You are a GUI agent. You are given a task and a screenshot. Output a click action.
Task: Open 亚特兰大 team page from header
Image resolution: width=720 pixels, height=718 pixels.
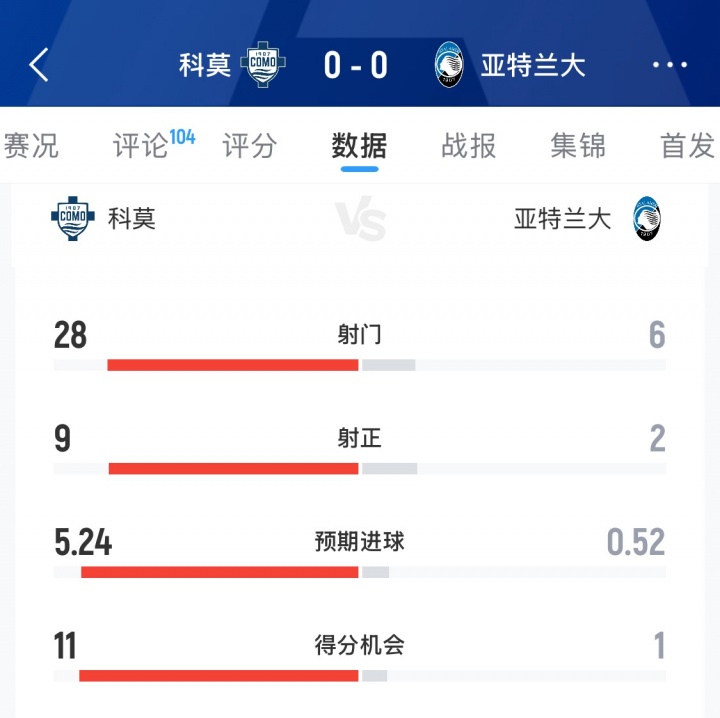coord(510,65)
